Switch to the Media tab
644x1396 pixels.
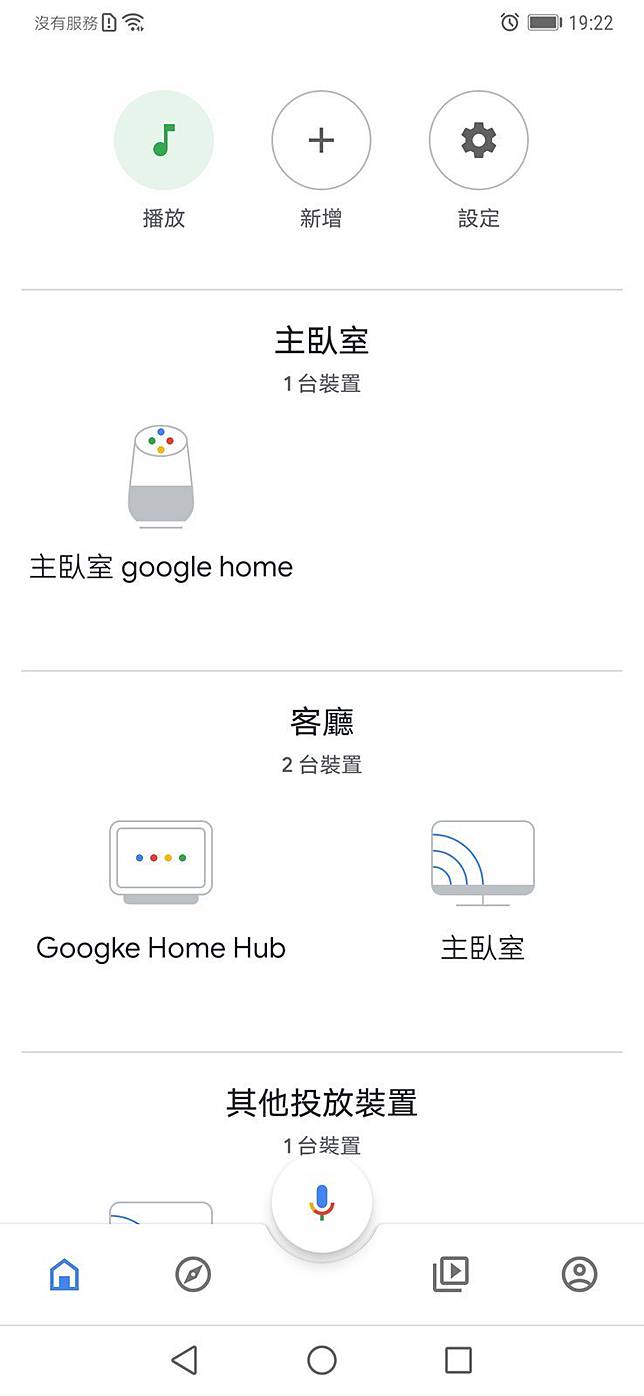(451, 1274)
